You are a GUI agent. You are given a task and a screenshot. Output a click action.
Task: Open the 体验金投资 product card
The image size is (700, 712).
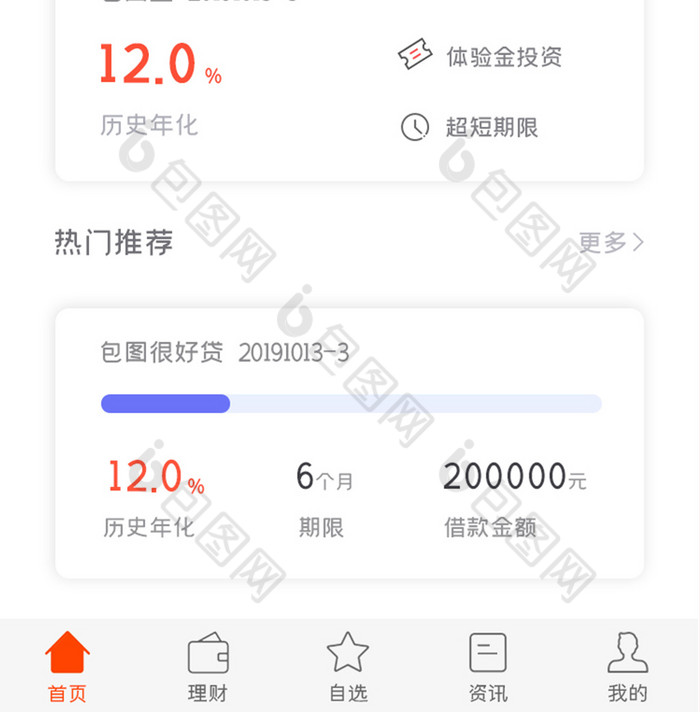point(349,90)
